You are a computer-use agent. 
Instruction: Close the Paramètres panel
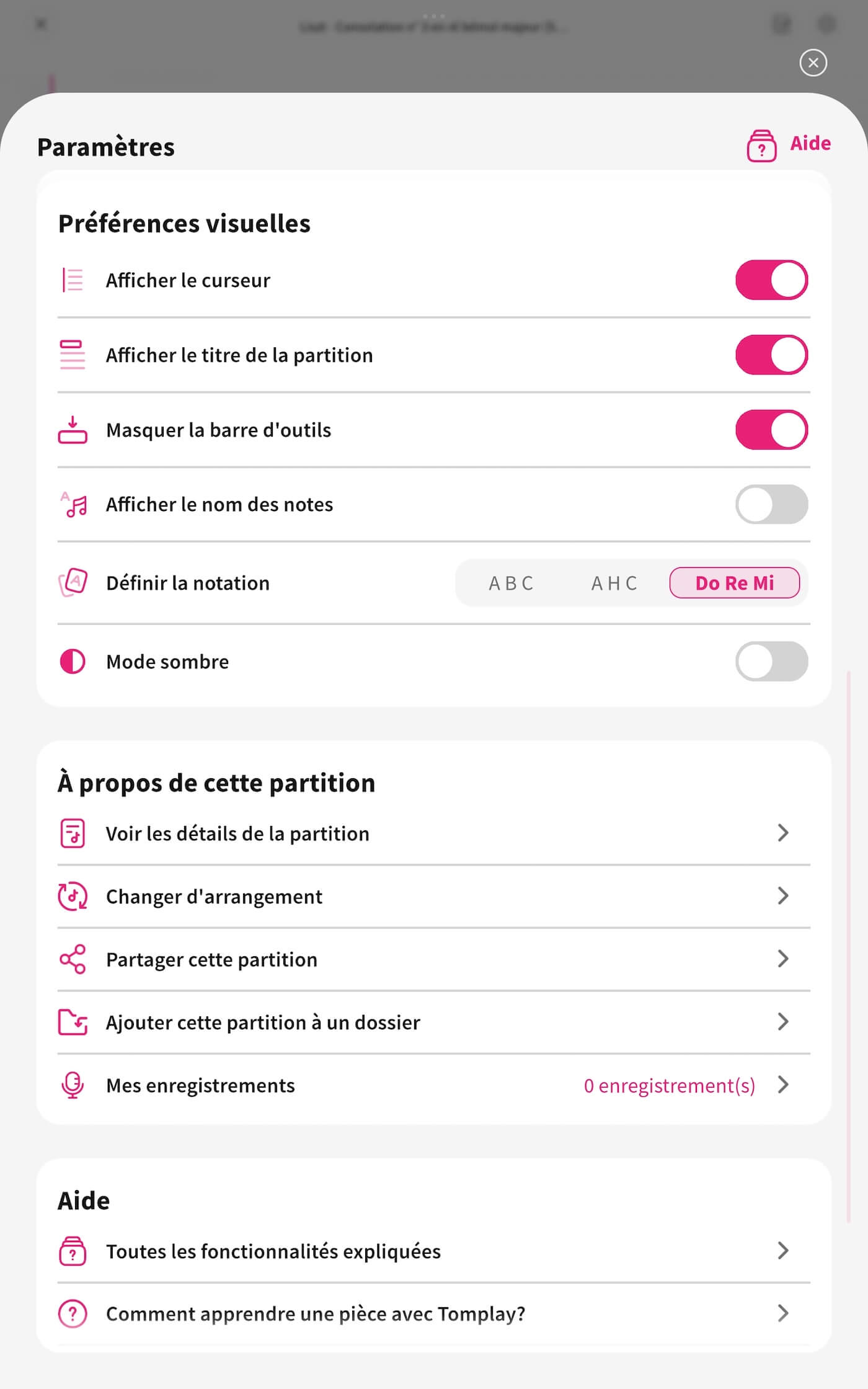coord(813,63)
